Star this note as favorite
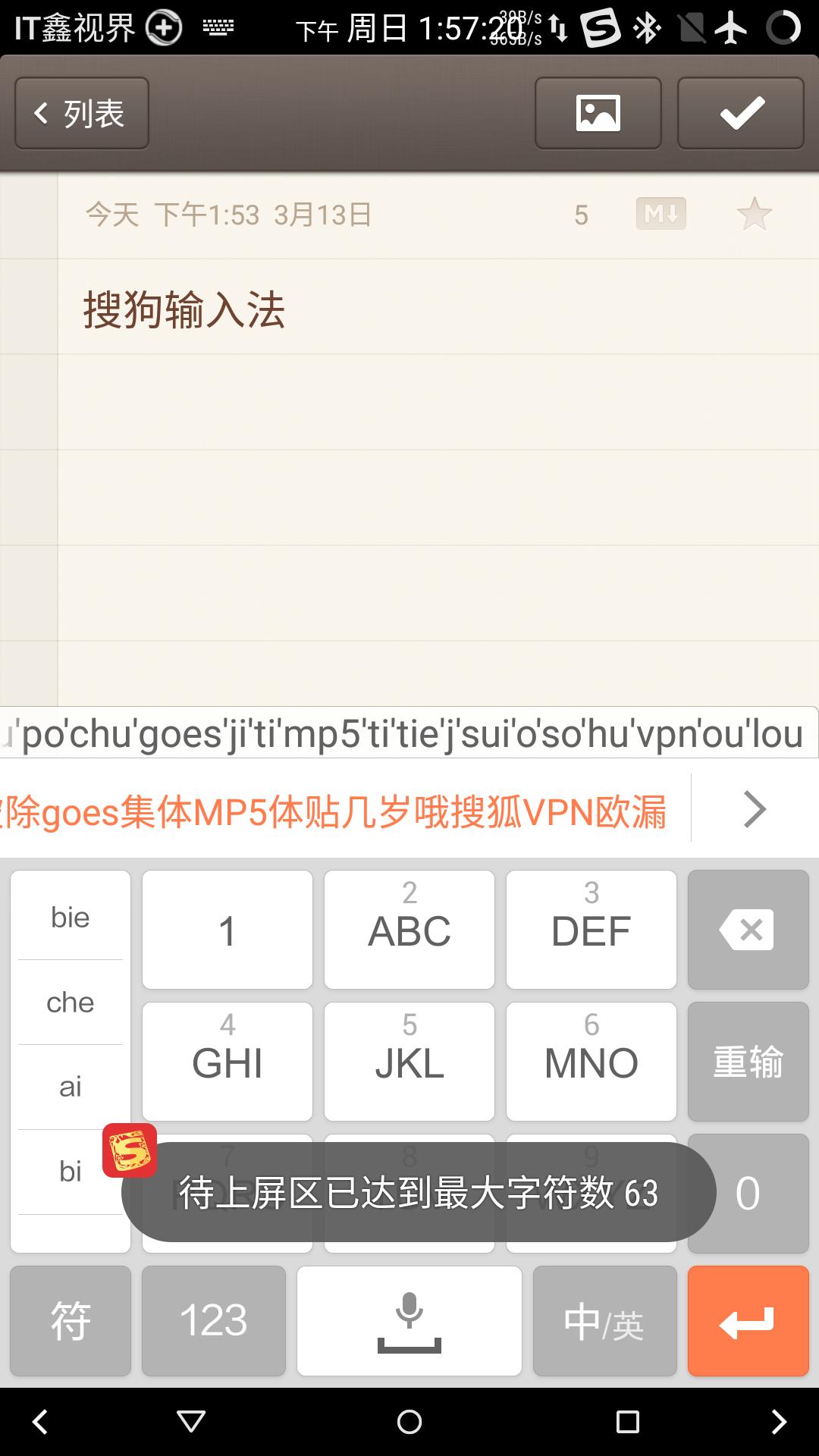This screenshot has height=1456, width=819. tap(754, 215)
